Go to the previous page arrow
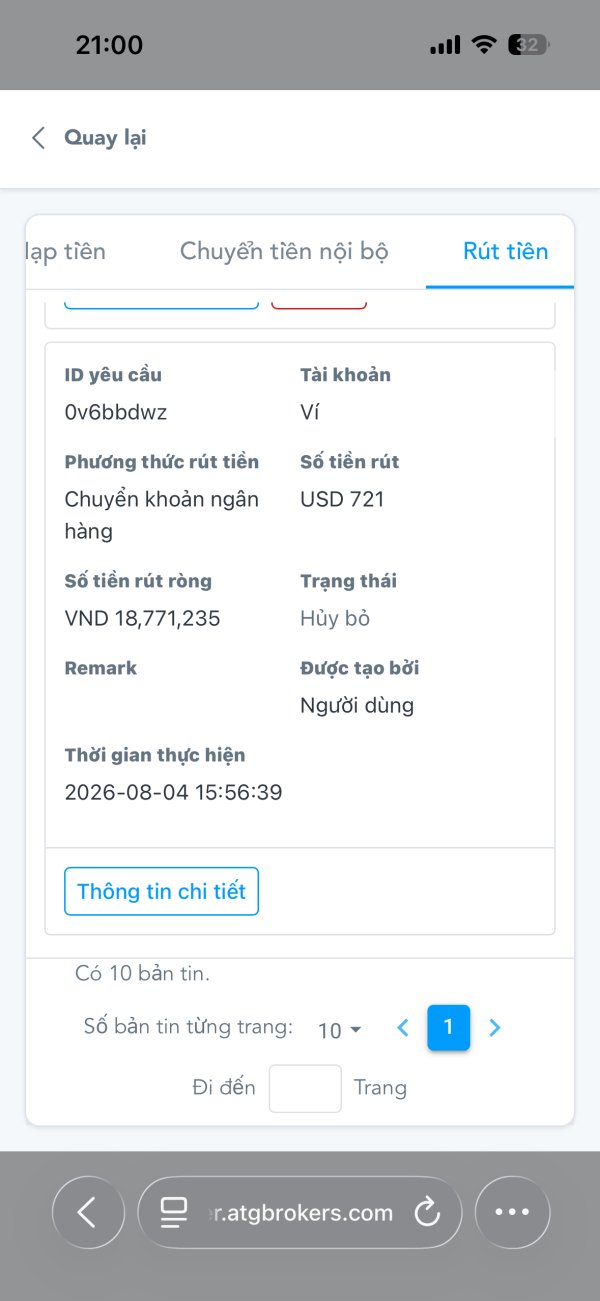Screen dimensions: 600x1301 click(x=403, y=1027)
